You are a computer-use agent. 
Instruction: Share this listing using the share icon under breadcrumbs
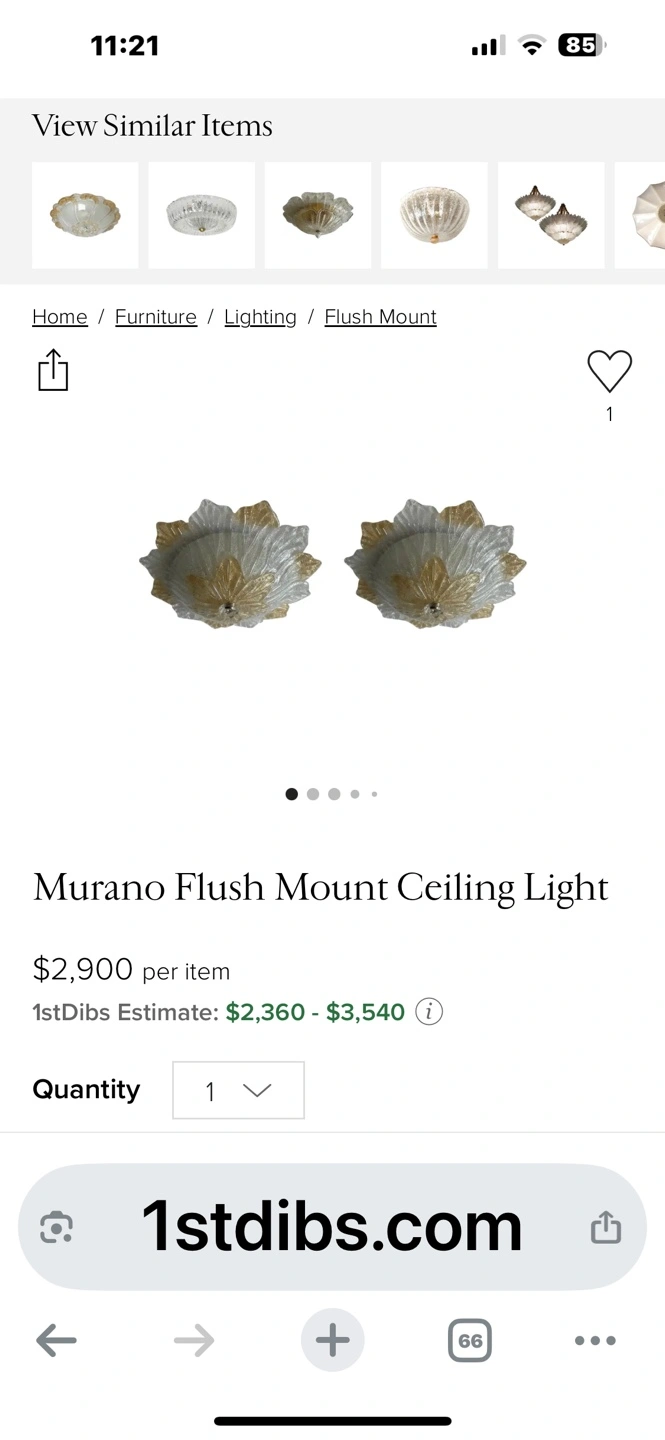click(53, 370)
